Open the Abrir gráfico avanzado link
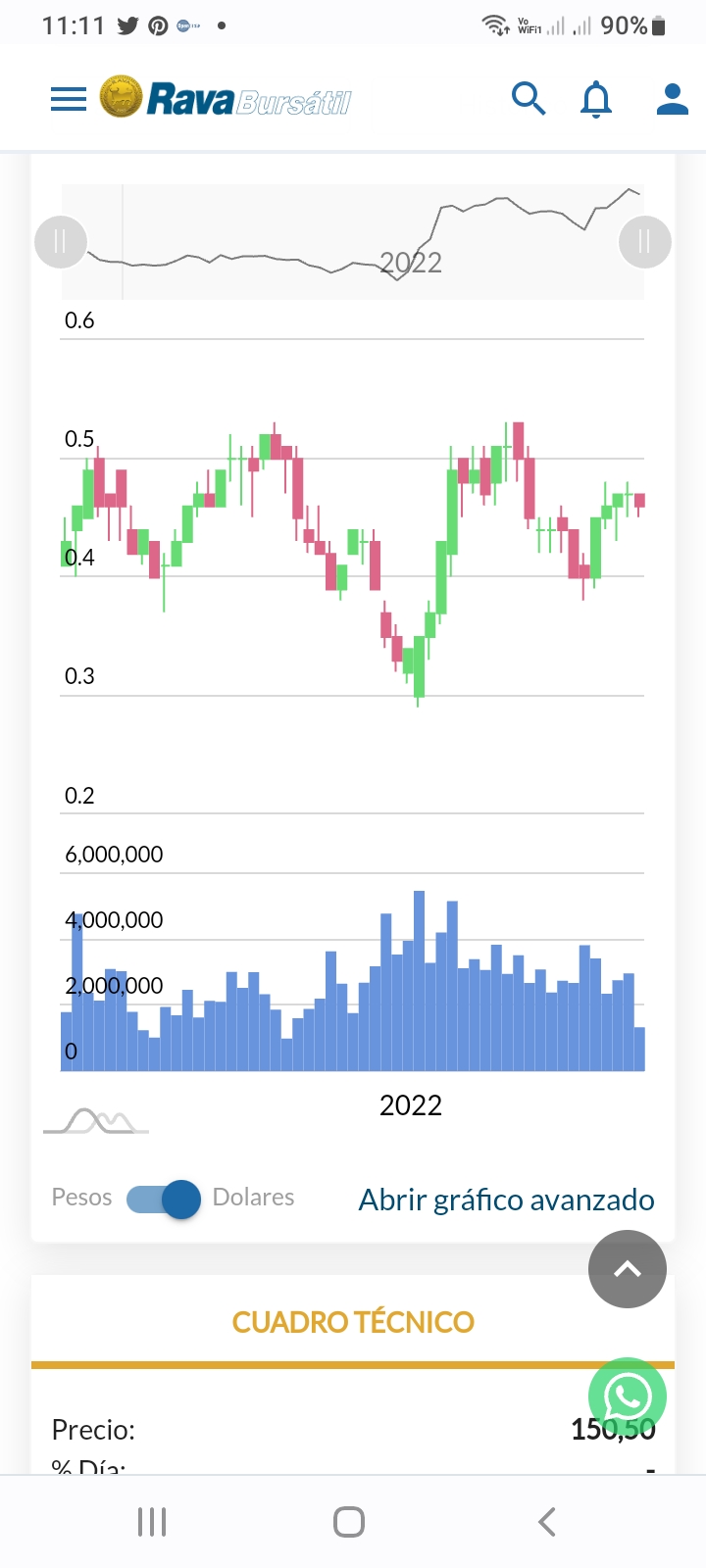 [x=506, y=1200]
